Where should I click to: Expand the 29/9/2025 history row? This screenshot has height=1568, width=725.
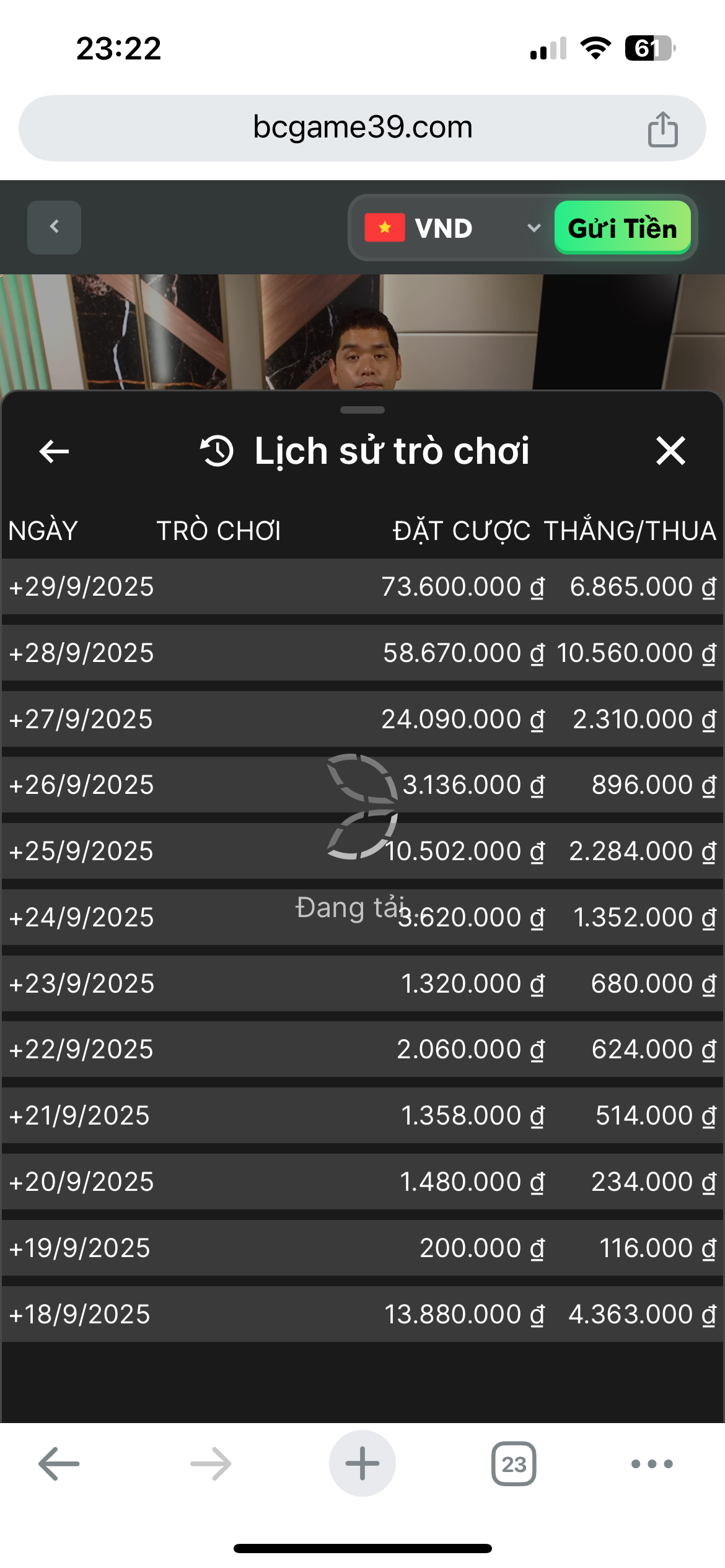(x=81, y=587)
